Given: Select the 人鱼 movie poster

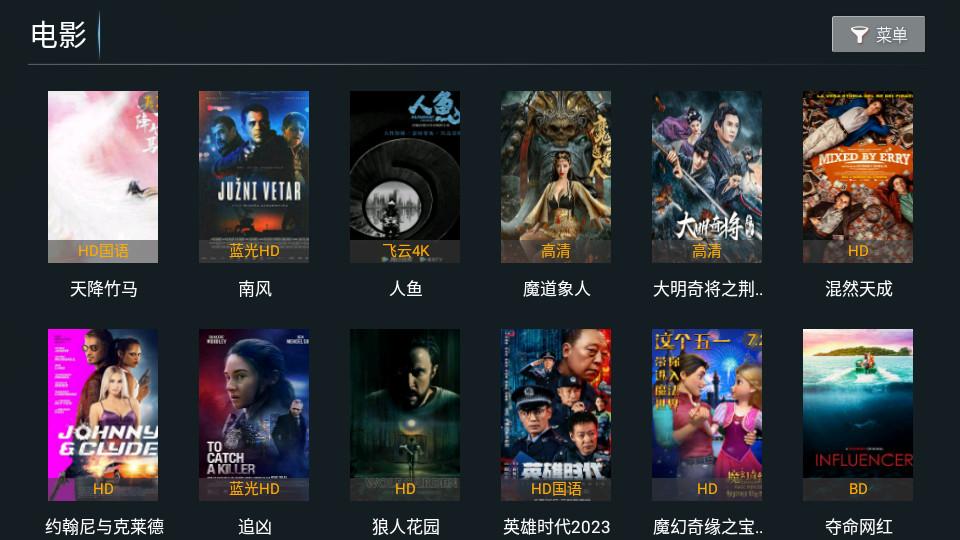Looking at the screenshot, I should [x=405, y=177].
